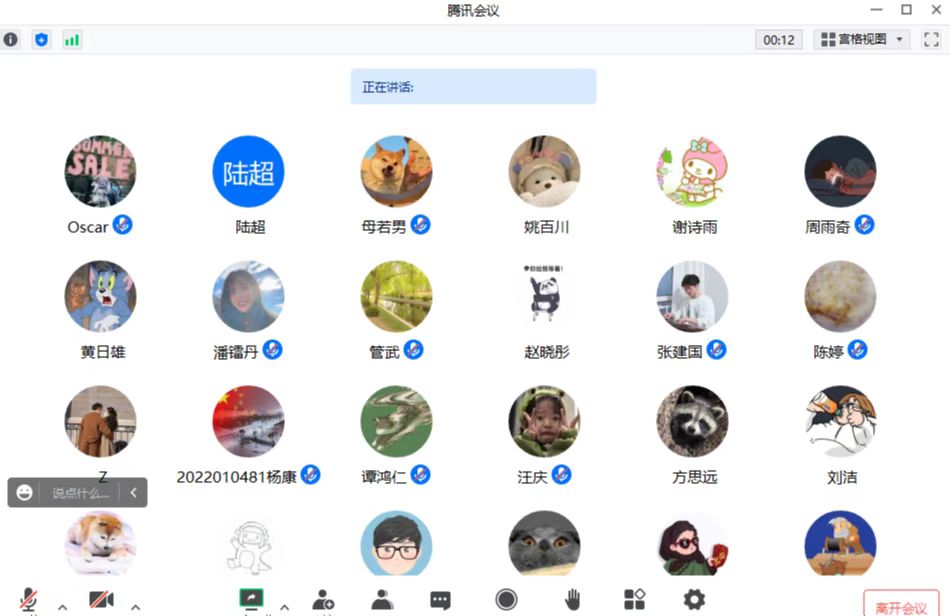Select participant 陆超's tile
This screenshot has height=616, width=950.
pos(248,172)
